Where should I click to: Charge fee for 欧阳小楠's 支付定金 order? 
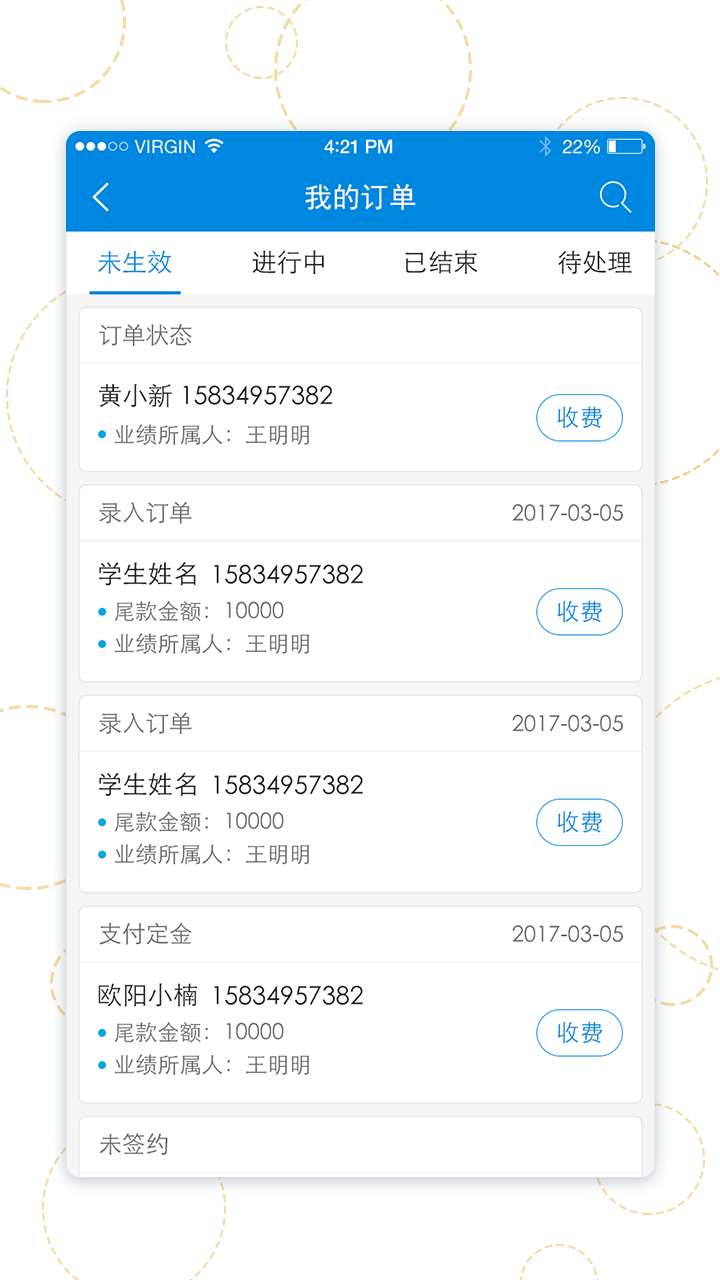coord(580,1033)
